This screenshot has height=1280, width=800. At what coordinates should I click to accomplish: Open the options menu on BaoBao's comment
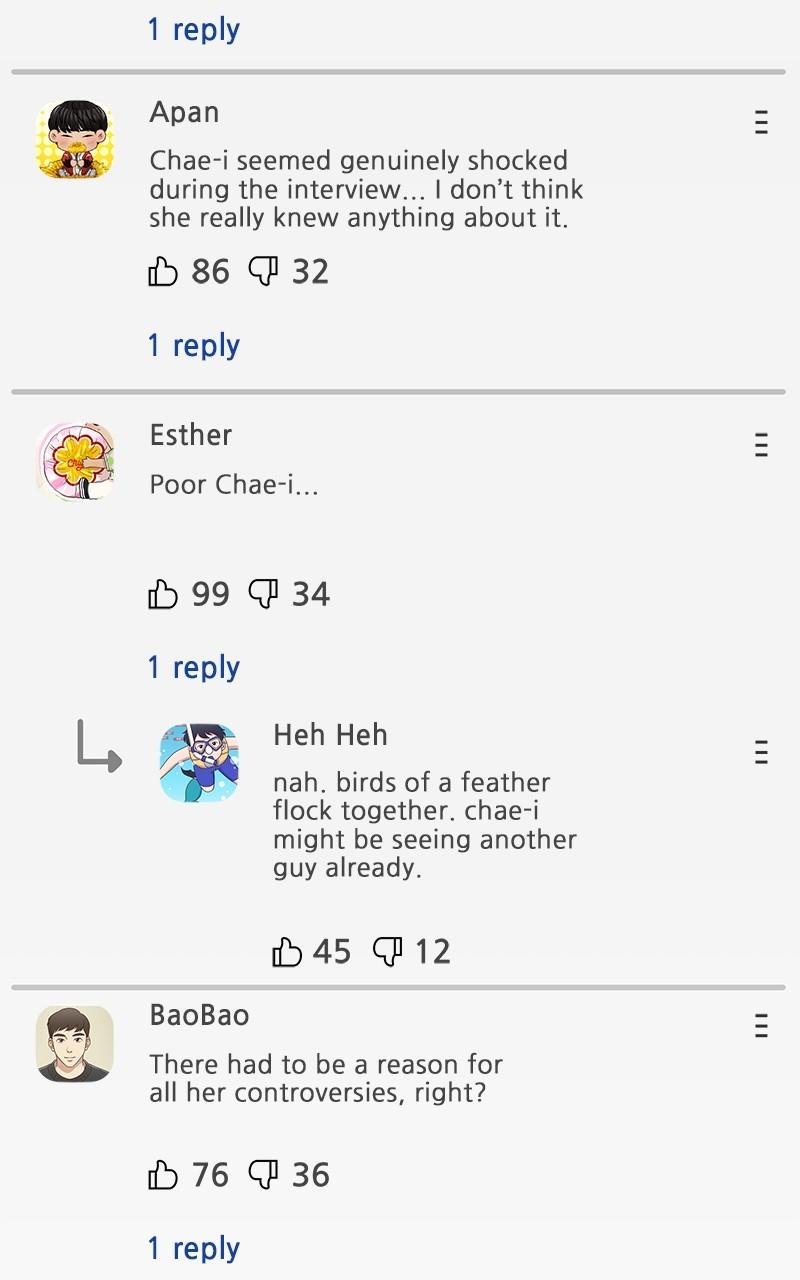point(761,1025)
